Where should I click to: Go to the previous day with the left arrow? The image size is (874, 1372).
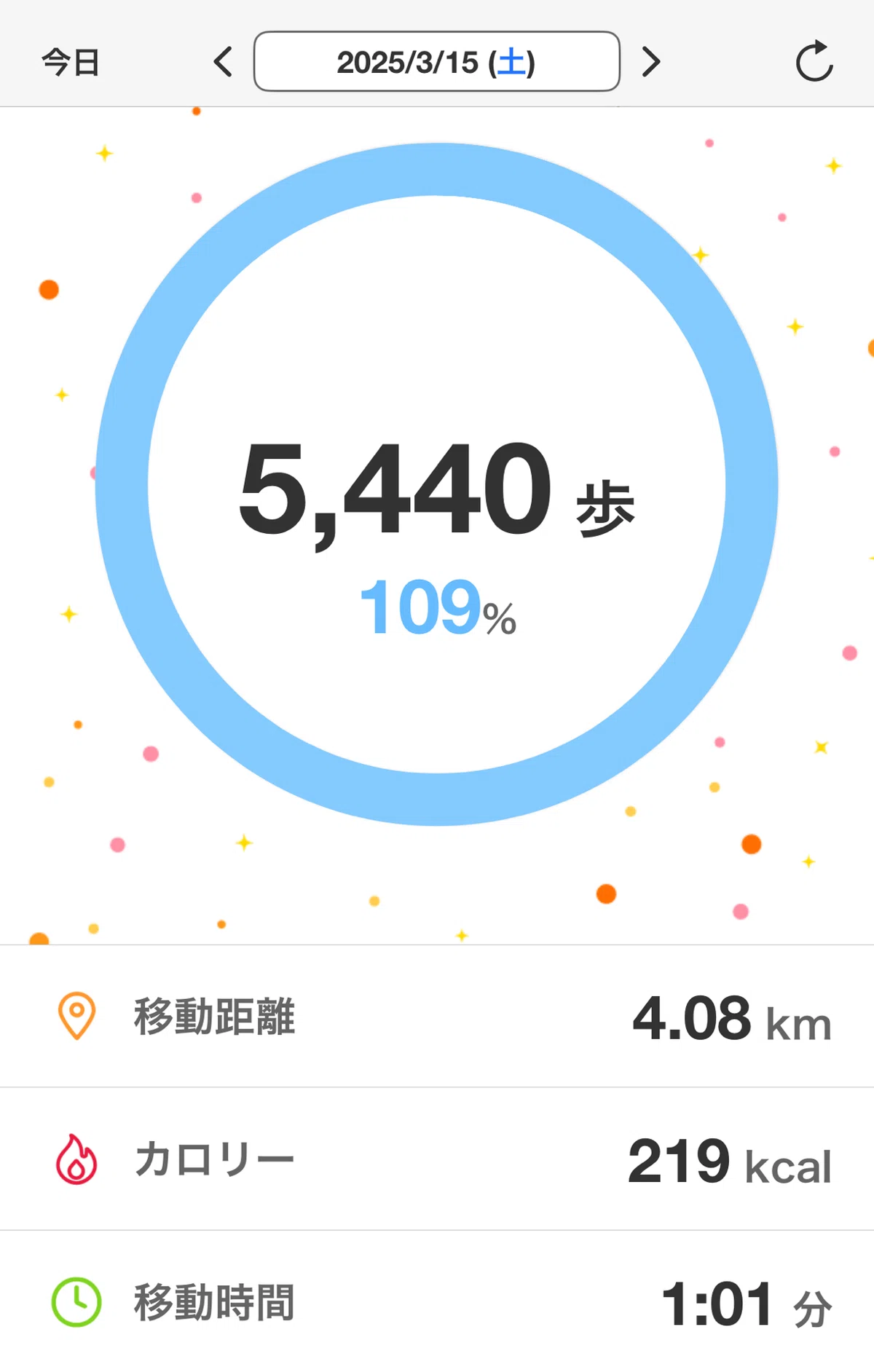223,62
